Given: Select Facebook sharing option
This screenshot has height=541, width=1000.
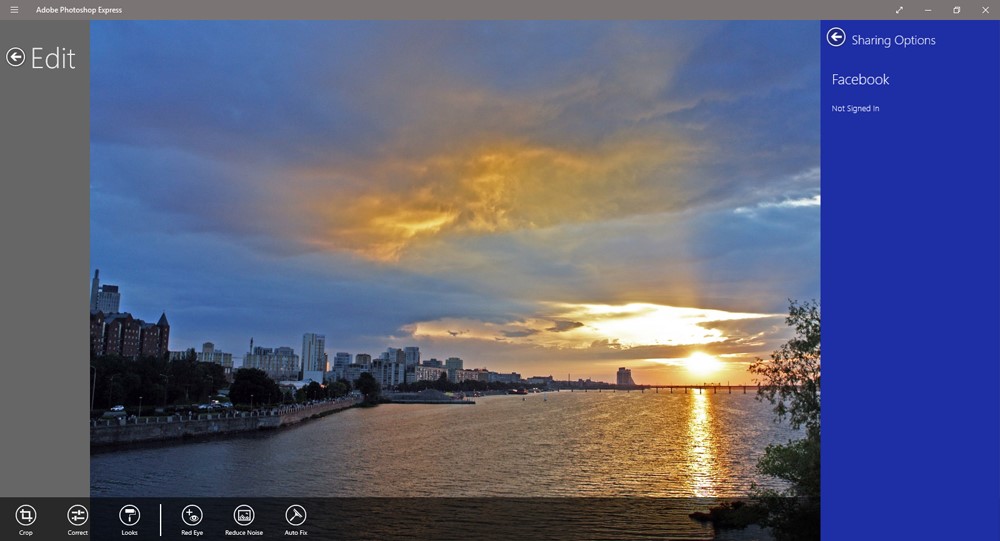Looking at the screenshot, I should (860, 80).
